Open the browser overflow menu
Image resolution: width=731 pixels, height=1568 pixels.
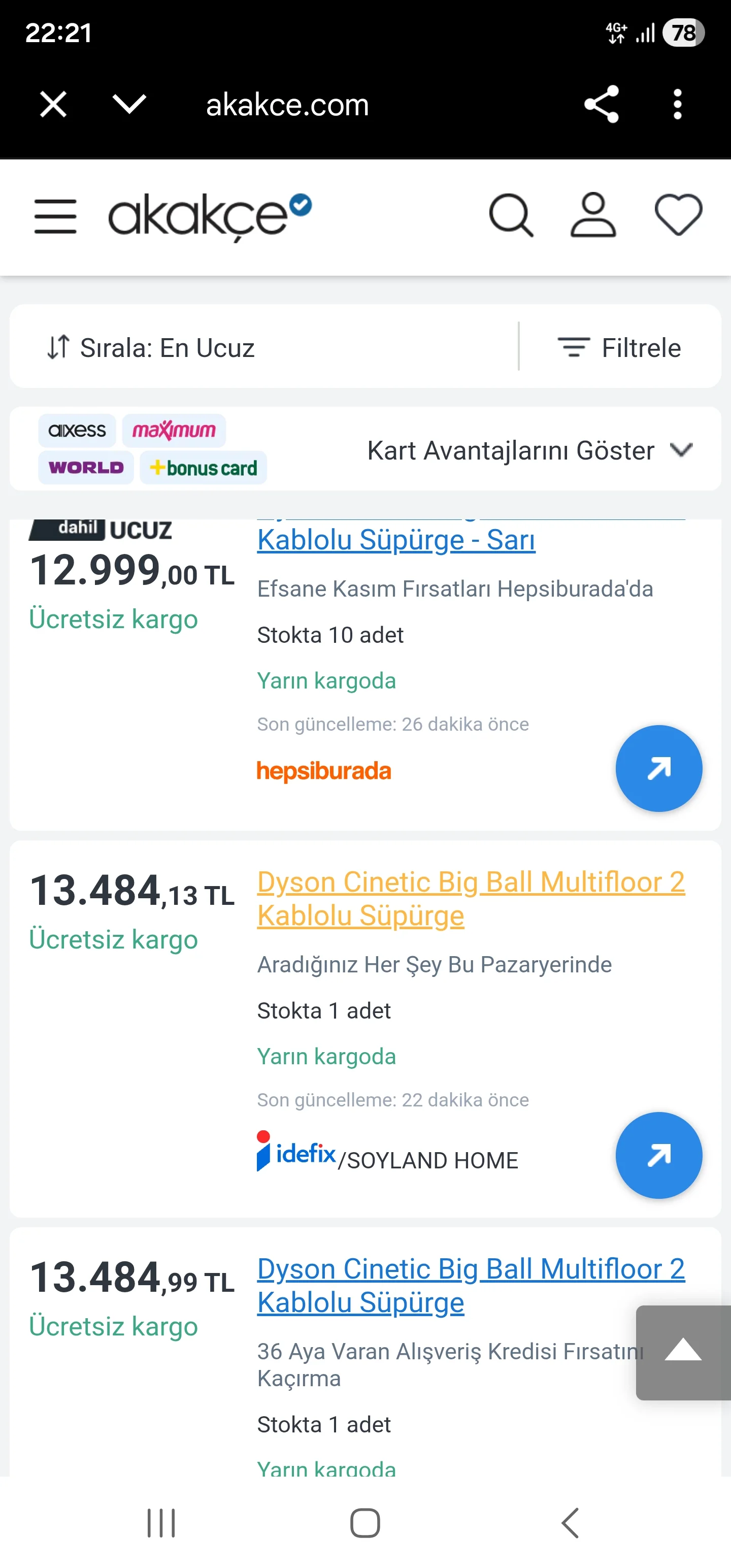[x=677, y=104]
